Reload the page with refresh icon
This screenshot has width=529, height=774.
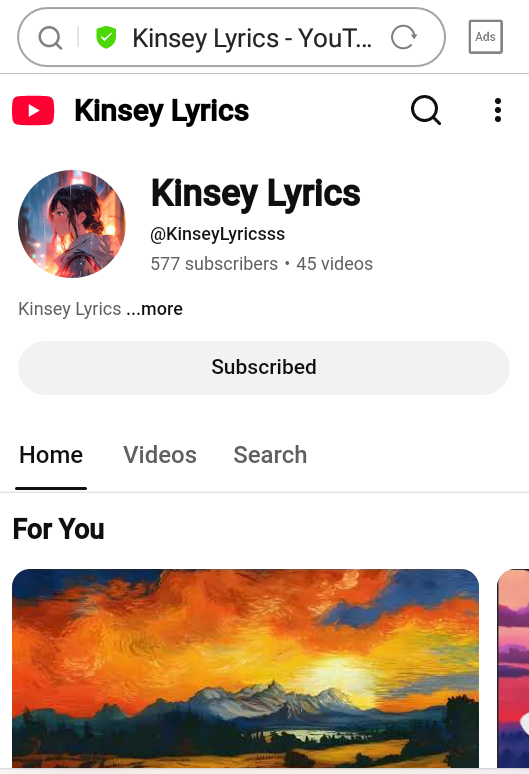[x=404, y=37]
